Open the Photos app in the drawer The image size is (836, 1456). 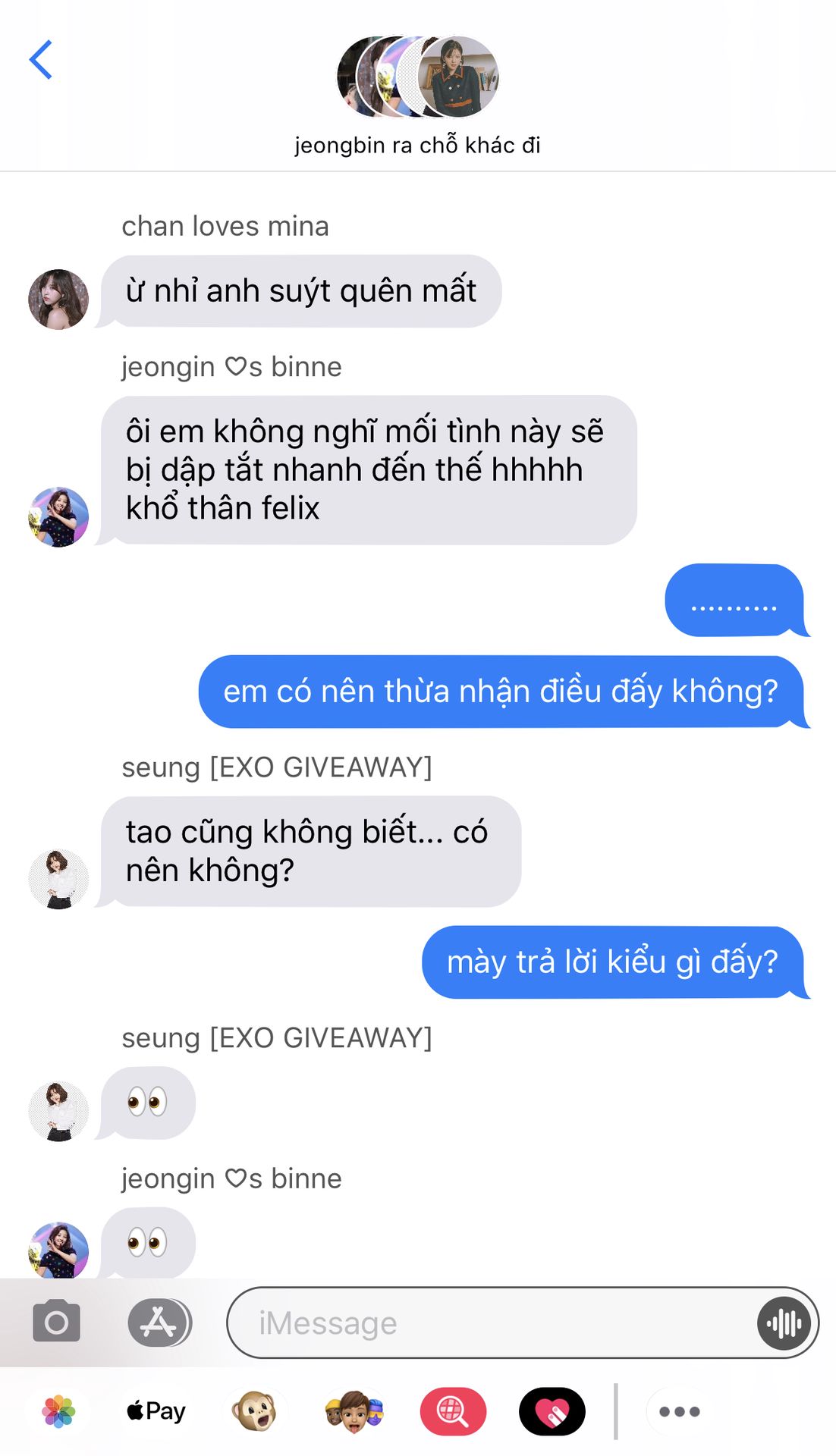(59, 1411)
